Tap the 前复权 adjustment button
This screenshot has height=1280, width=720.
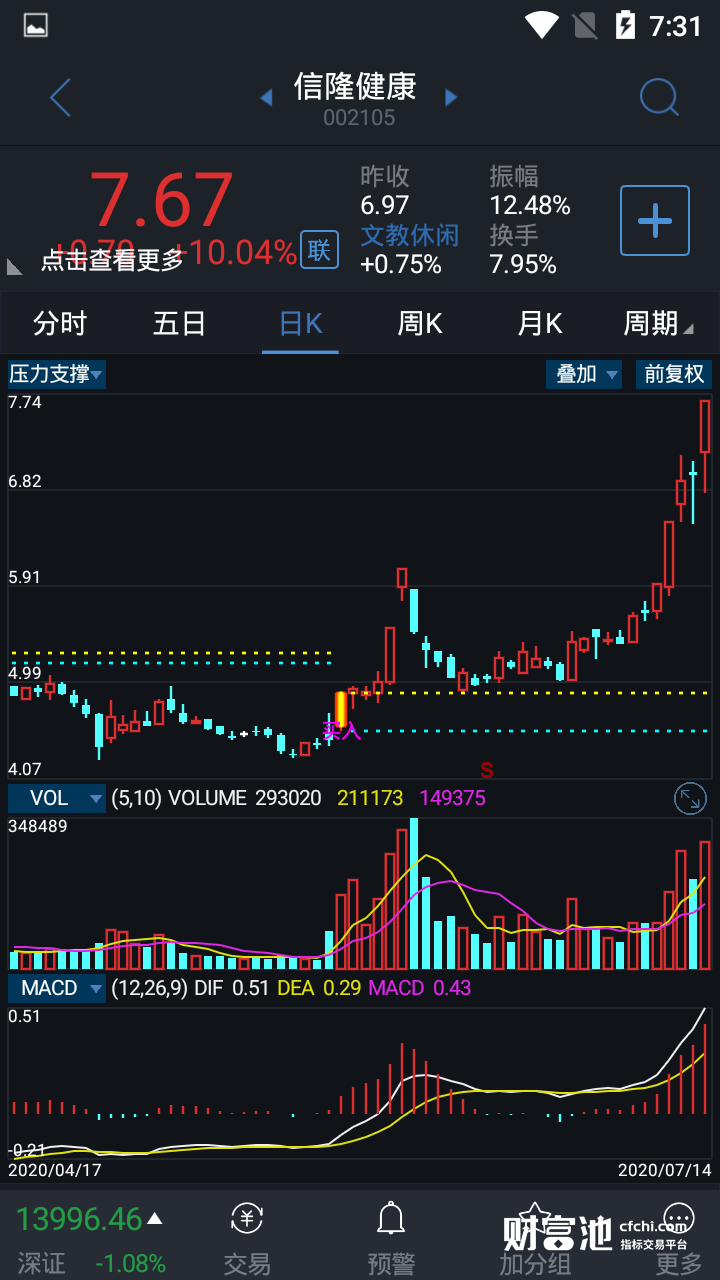tap(674, 374)
